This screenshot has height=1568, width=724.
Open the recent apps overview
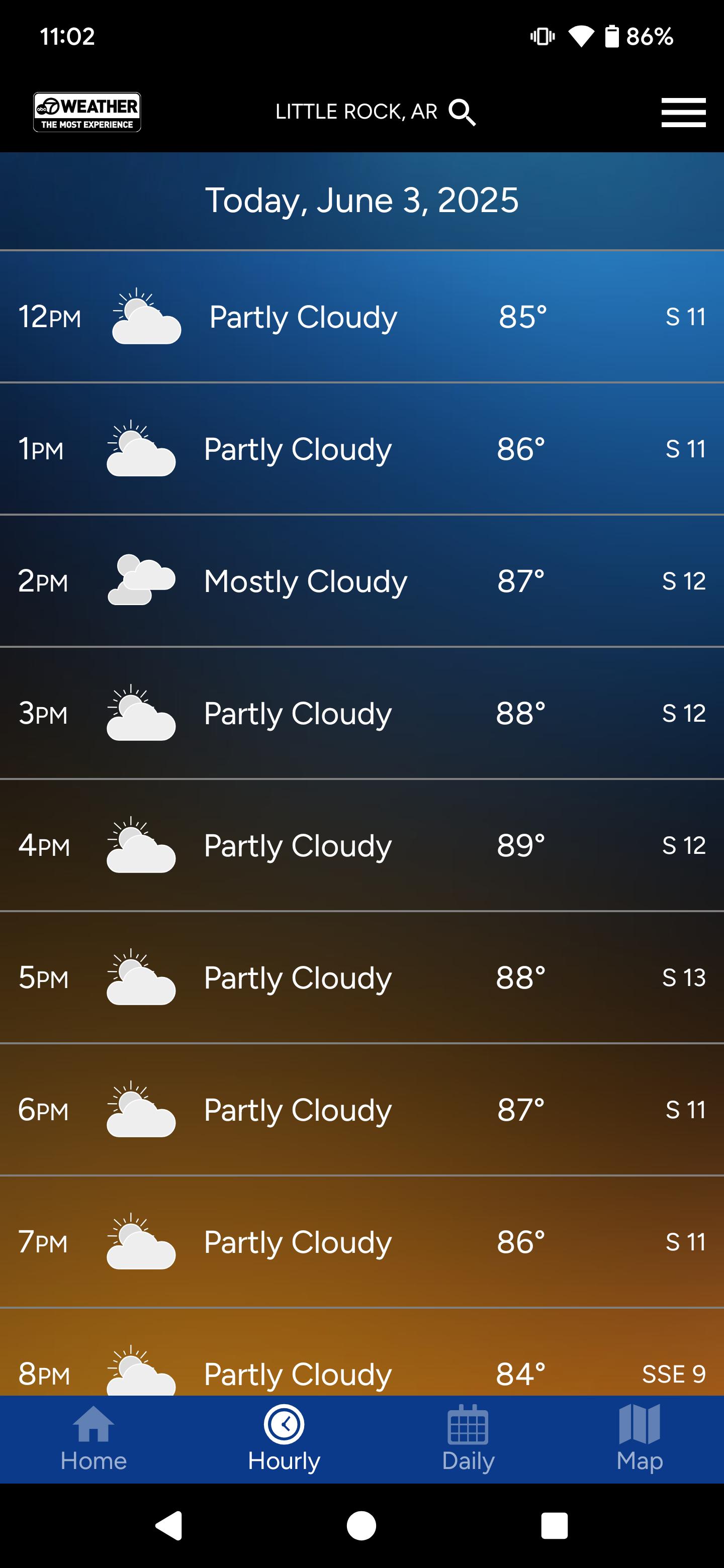tap(554, 1525)
